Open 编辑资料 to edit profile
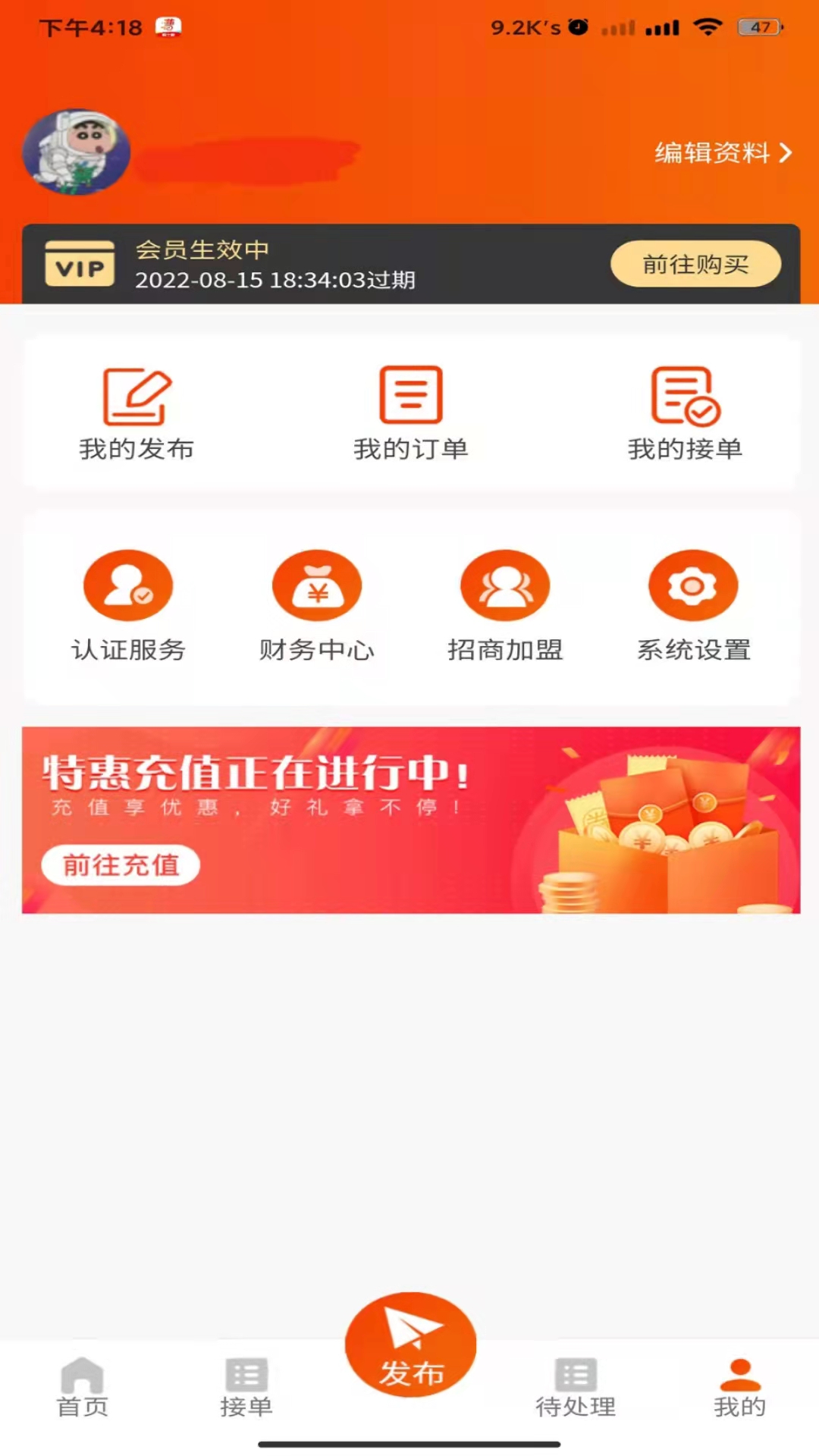 point(714,153)
